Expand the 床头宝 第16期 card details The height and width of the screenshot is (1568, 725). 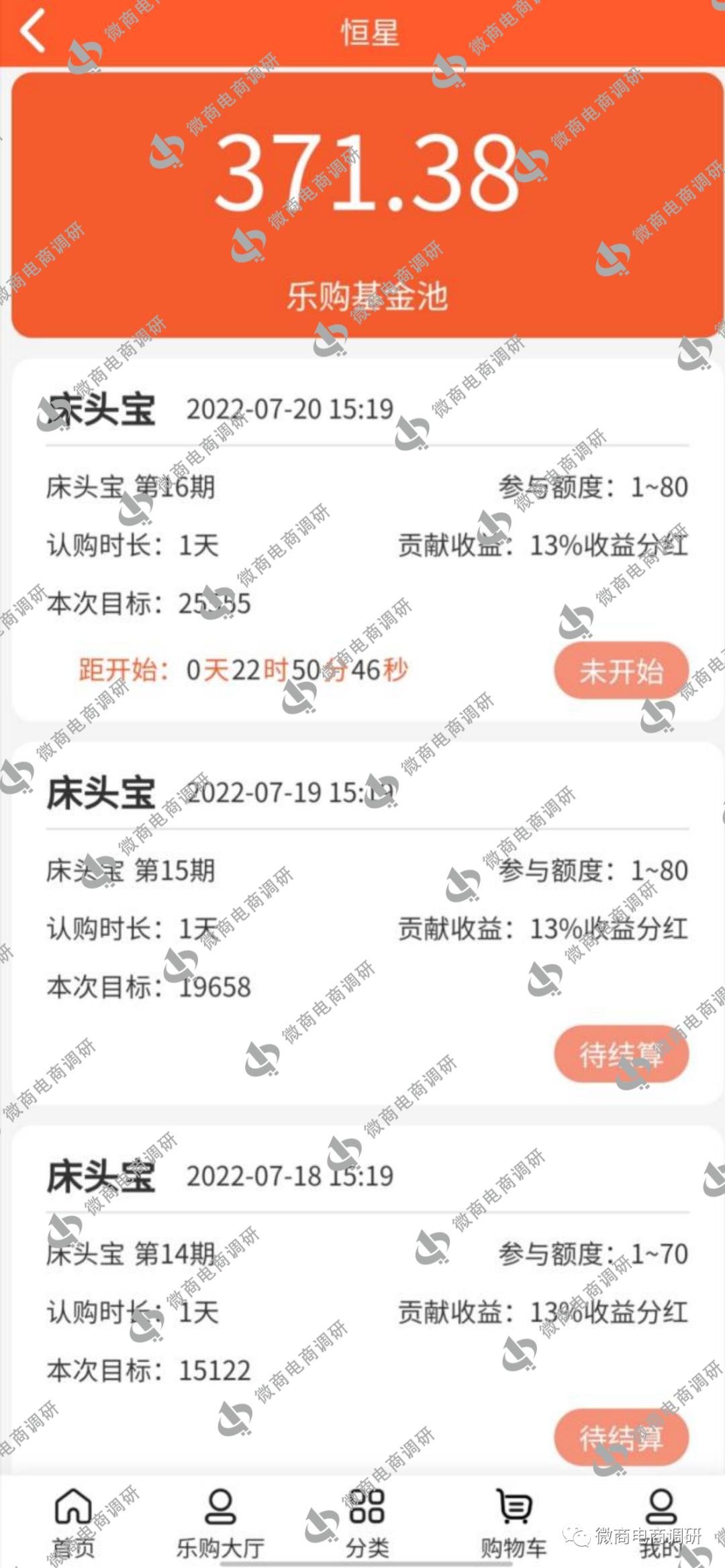tap(362, 537)
